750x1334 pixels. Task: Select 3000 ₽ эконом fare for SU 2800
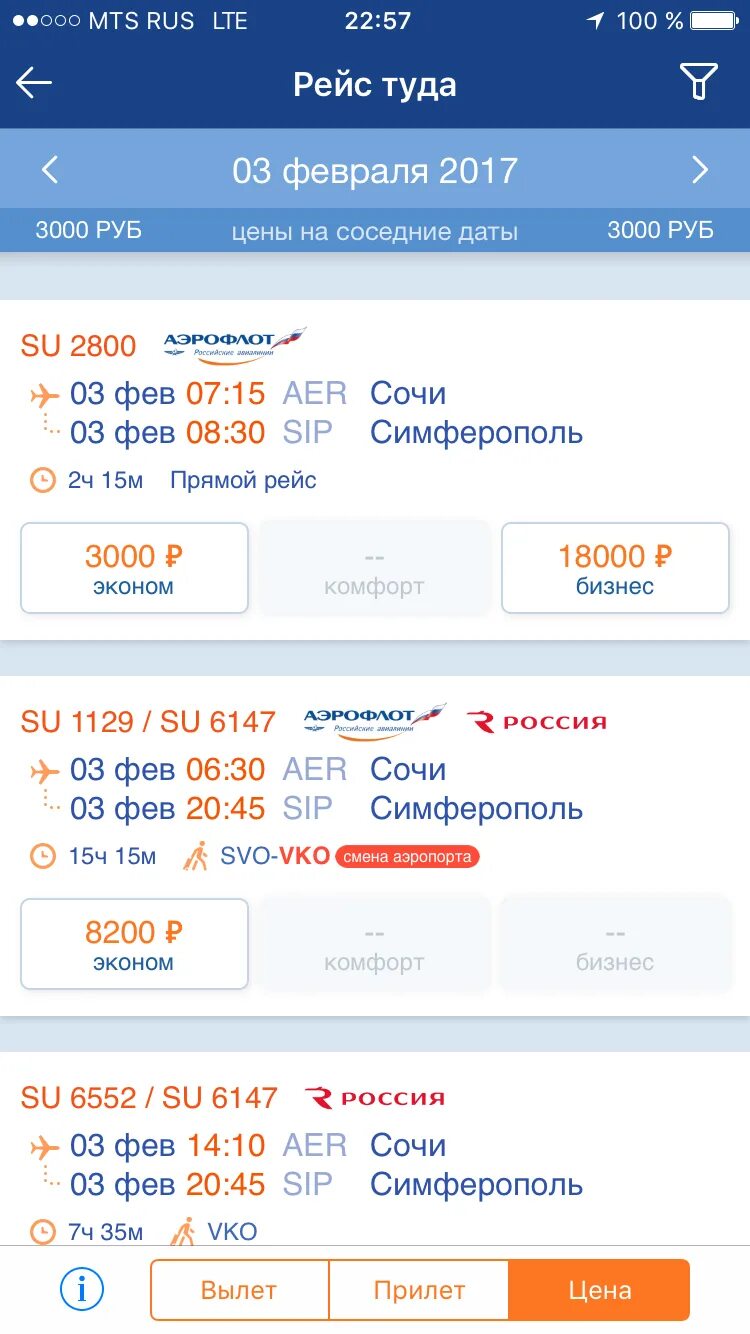coord(134,568)
